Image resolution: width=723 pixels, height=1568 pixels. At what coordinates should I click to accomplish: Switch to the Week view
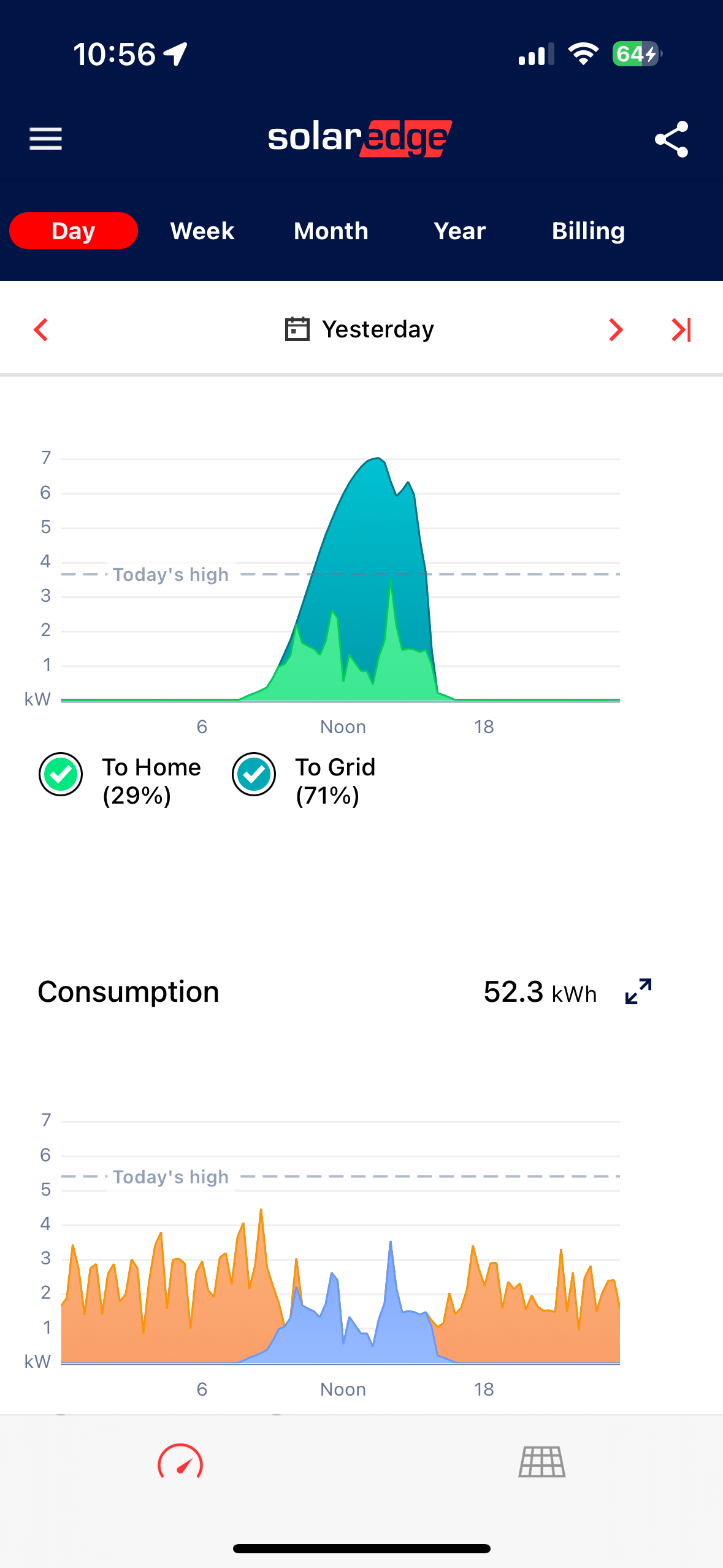pyautogui.click(x=202, y=231)
